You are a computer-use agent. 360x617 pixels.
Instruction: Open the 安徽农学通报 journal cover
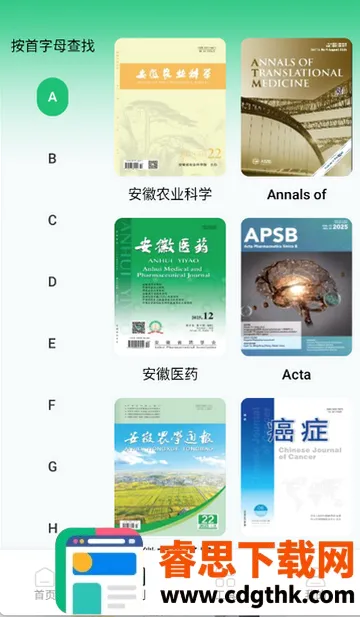coord(170,467)
